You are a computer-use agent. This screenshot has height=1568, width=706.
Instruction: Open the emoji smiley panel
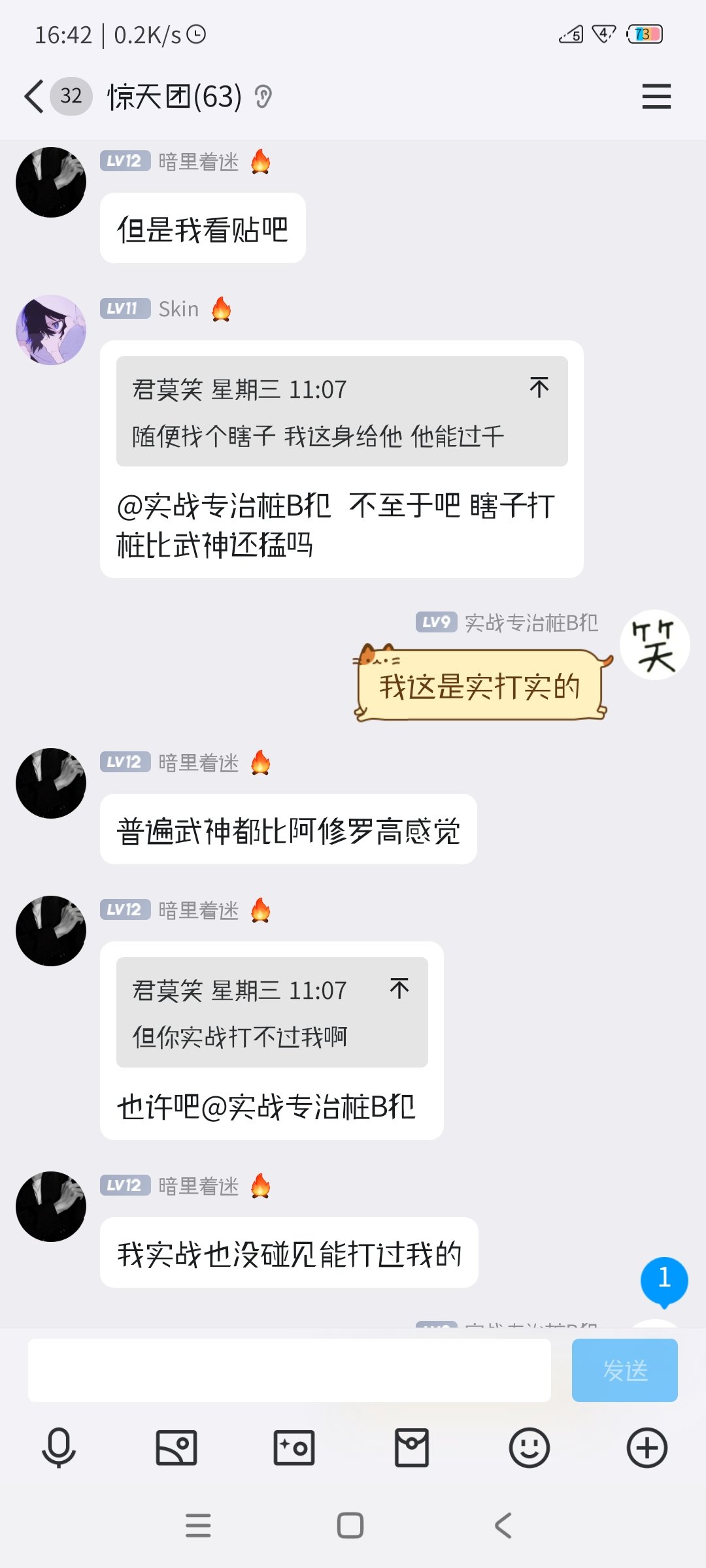pos(529,1448)
